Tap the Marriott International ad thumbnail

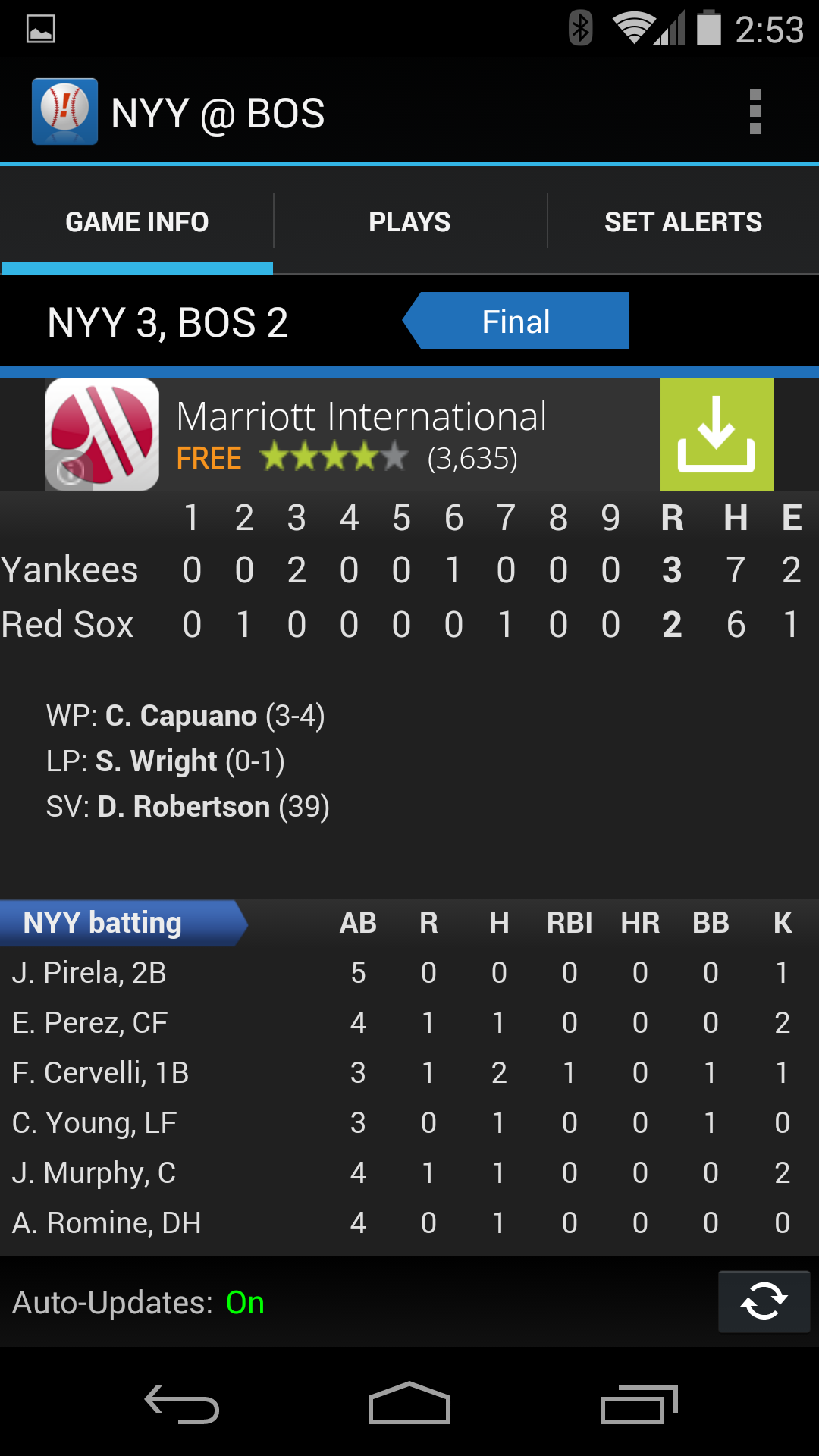pos(102,433)
